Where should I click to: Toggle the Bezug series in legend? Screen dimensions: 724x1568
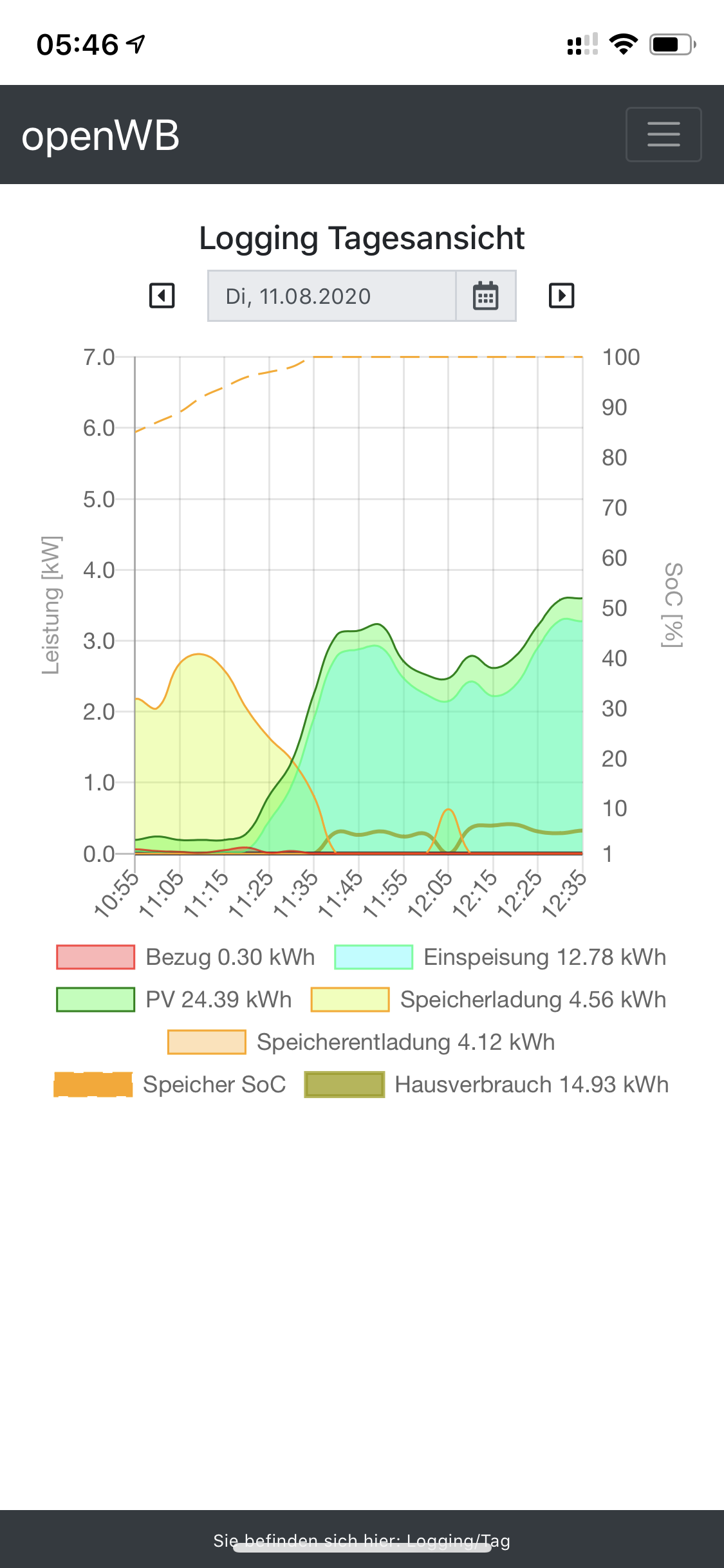[185, 957]
